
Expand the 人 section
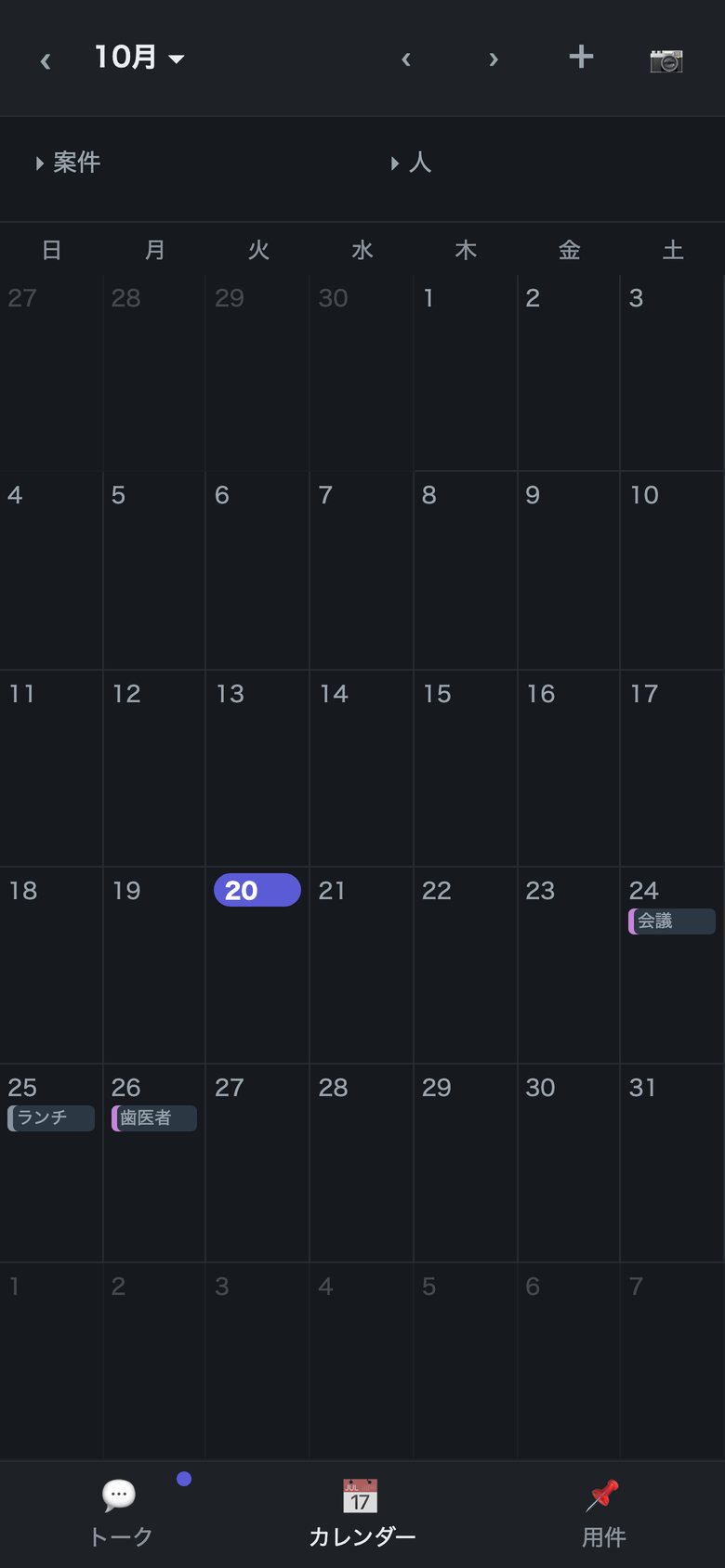[411, 163]
